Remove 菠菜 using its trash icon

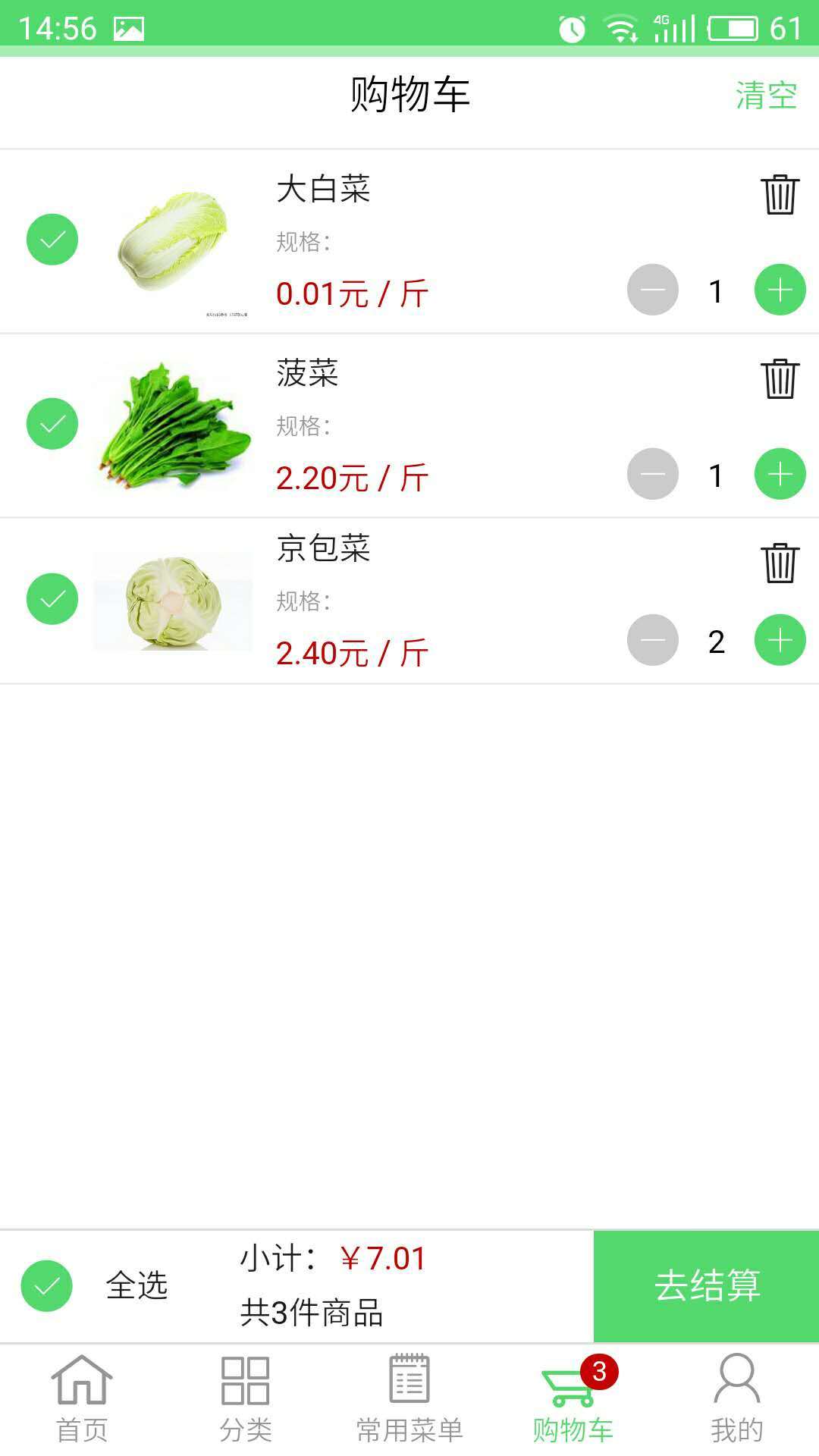(780, 378)
